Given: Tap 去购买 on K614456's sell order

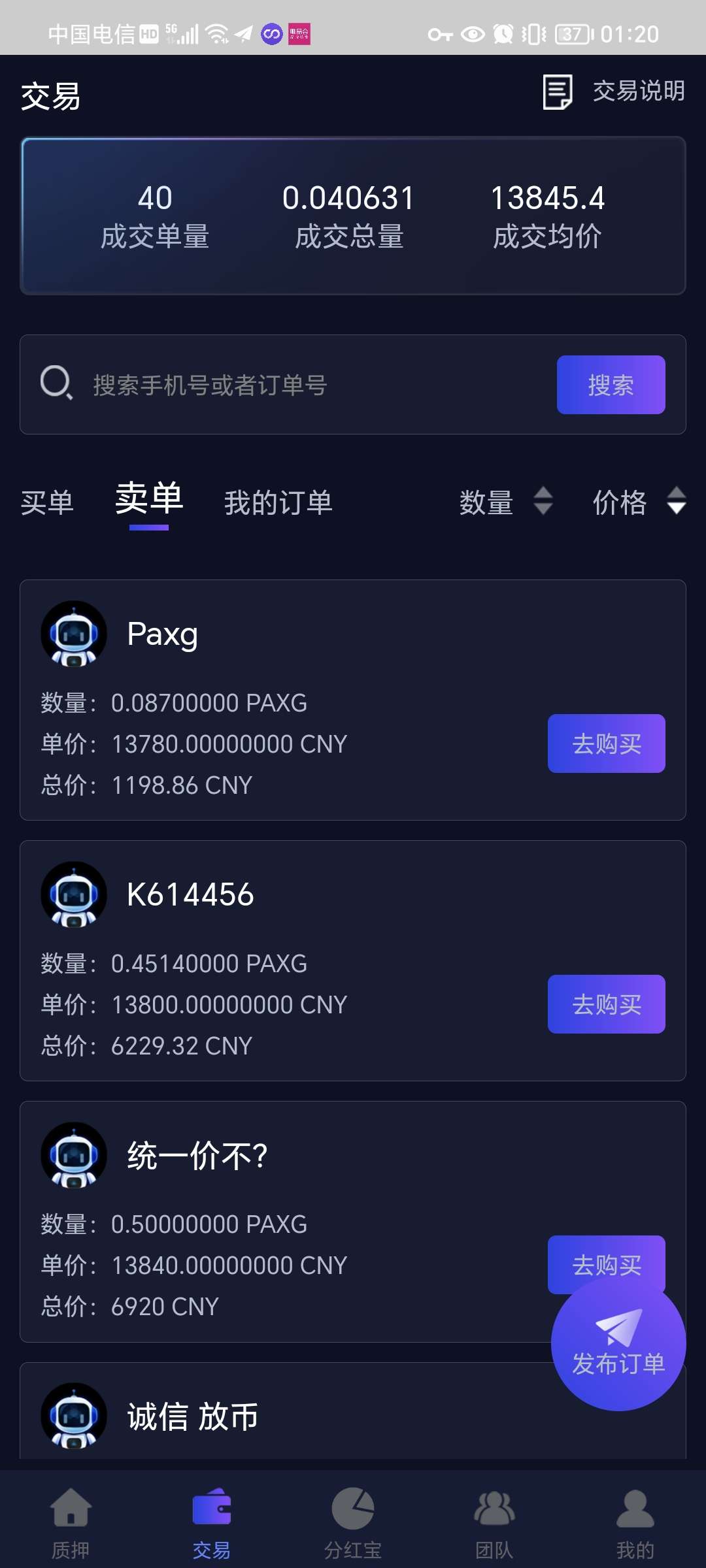Looking at the screenshot, I should [x=606, y=1004].
